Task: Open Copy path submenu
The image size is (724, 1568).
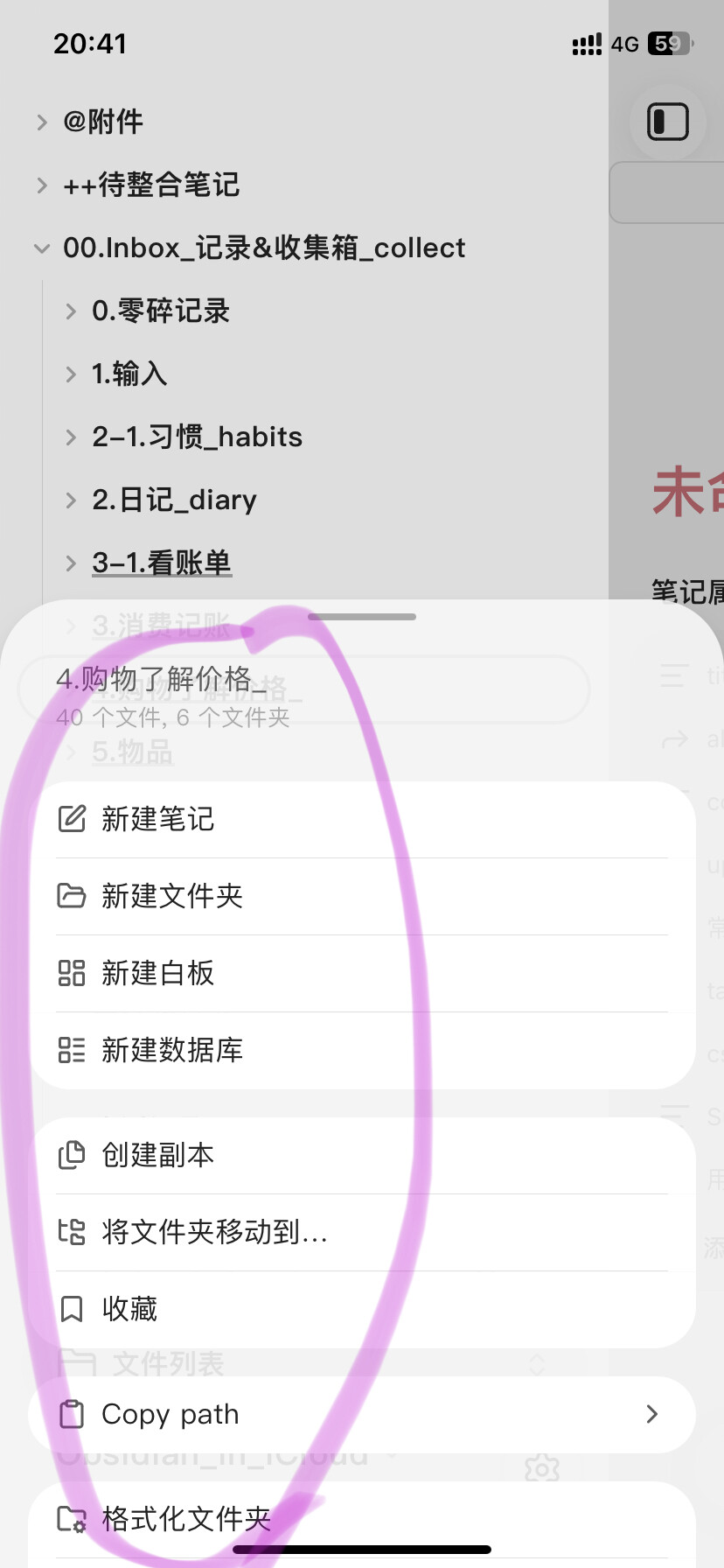Action: [x=362, y=1414]
